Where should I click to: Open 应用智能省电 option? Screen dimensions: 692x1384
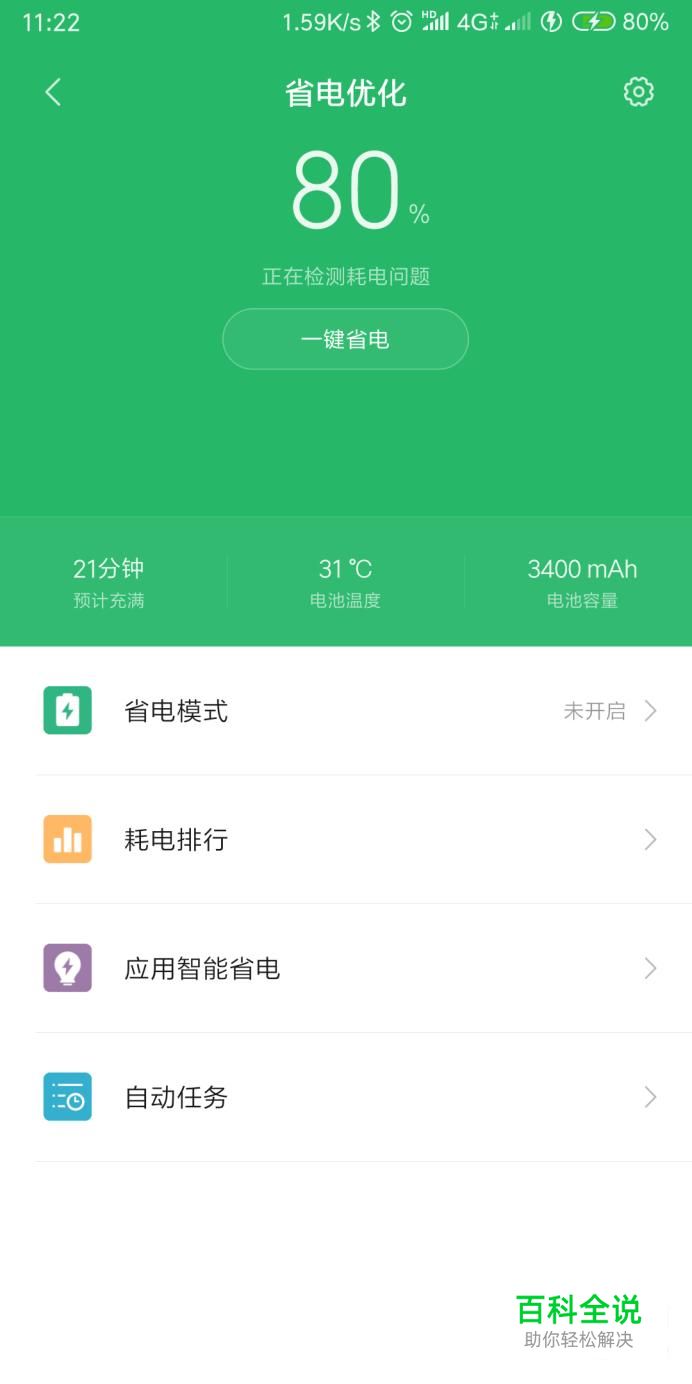(346, 968)
